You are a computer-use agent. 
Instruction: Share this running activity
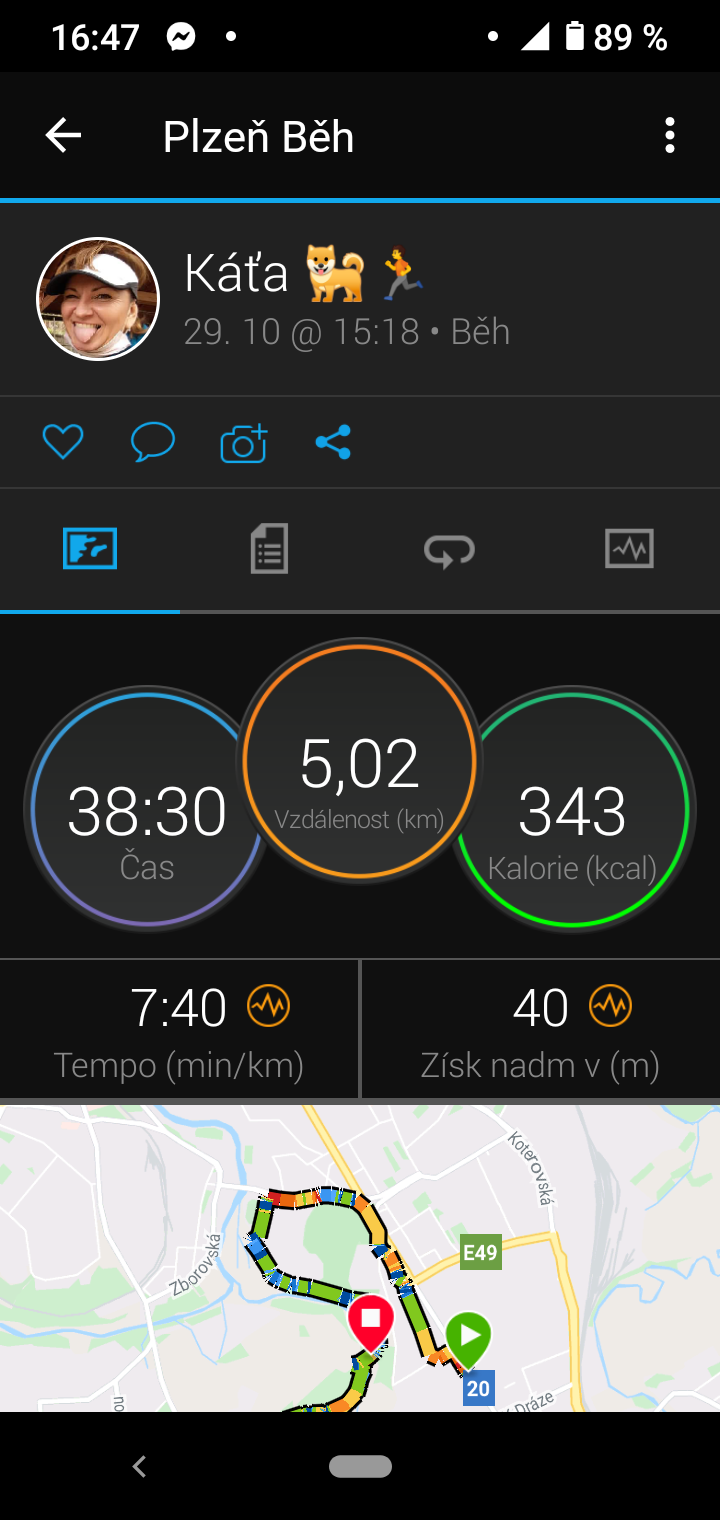pos(333,442)
